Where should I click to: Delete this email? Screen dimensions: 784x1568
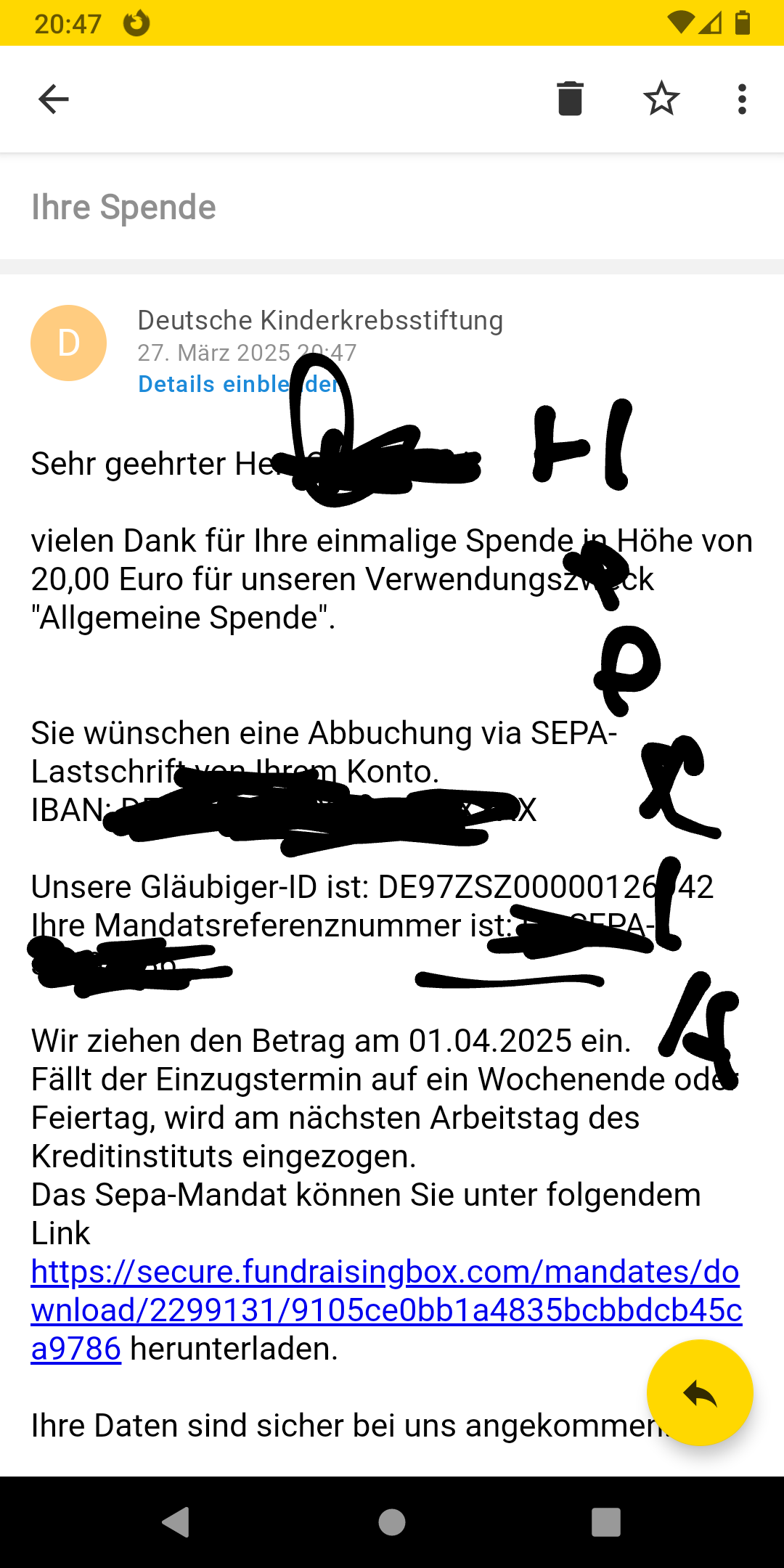coord(570,99)
